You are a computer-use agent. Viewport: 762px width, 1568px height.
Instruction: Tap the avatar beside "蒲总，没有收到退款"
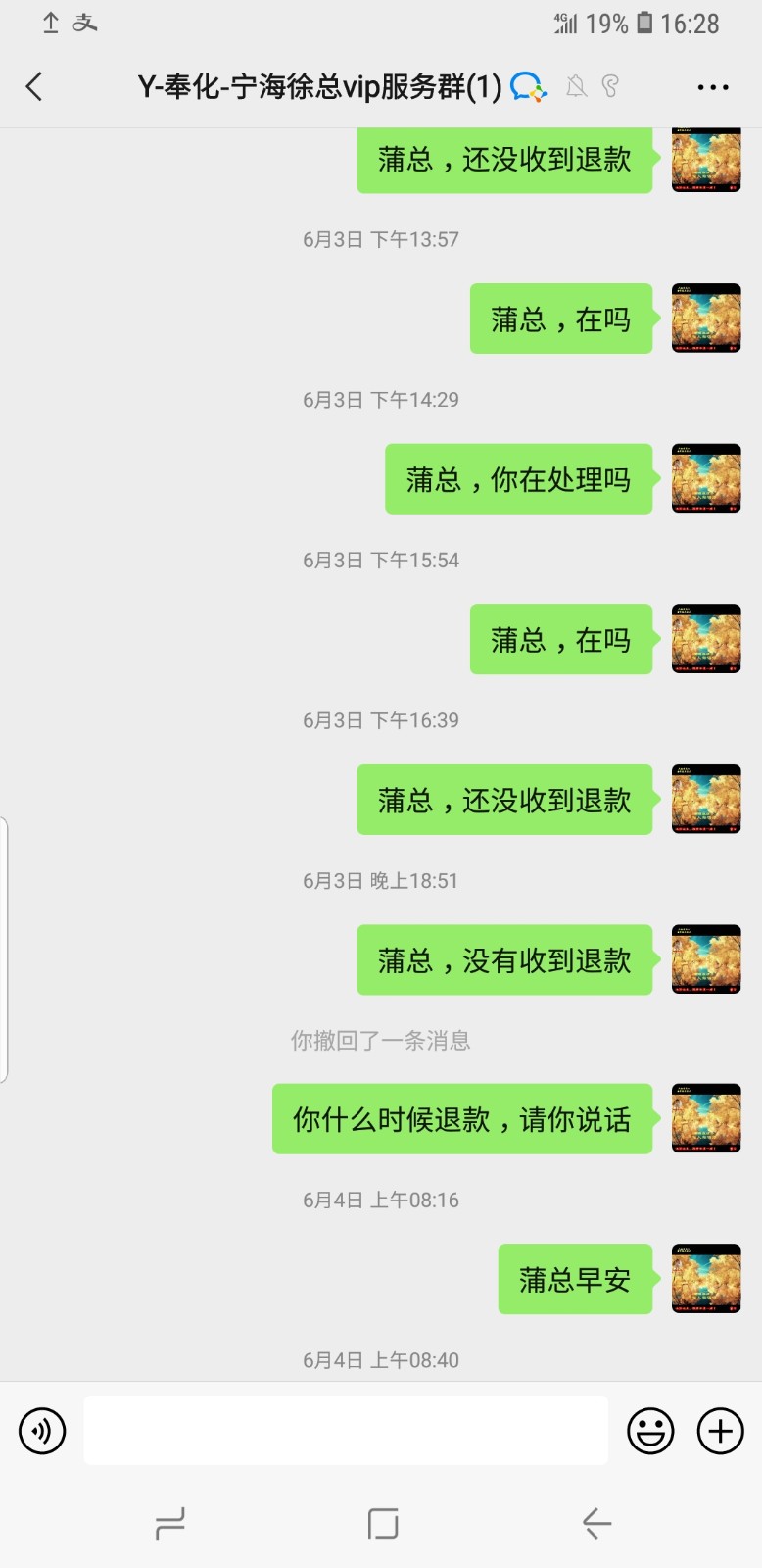[x=706, y=959]
